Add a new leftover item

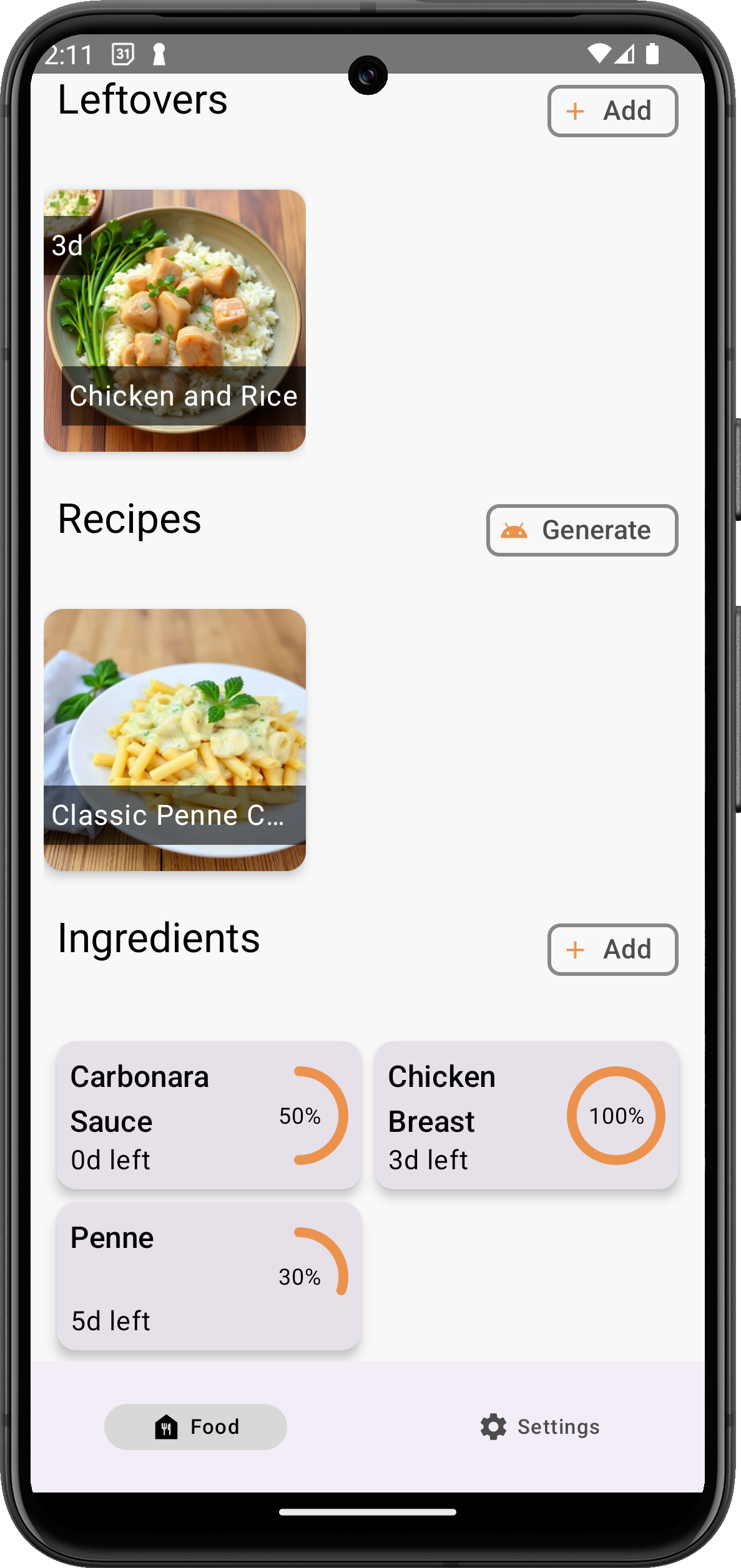tap(612, 111)
